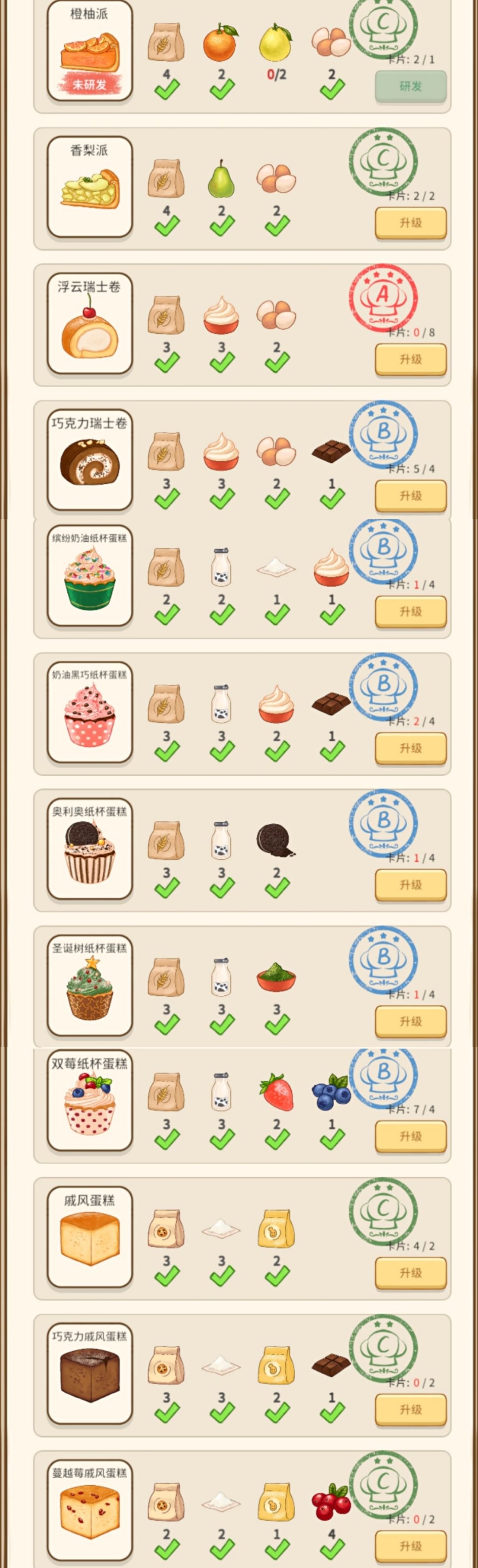Upgrade 巧克力瑞士卷
Image resolution: width=478 pixels, height=1568 pixels.
coord(410,496)
